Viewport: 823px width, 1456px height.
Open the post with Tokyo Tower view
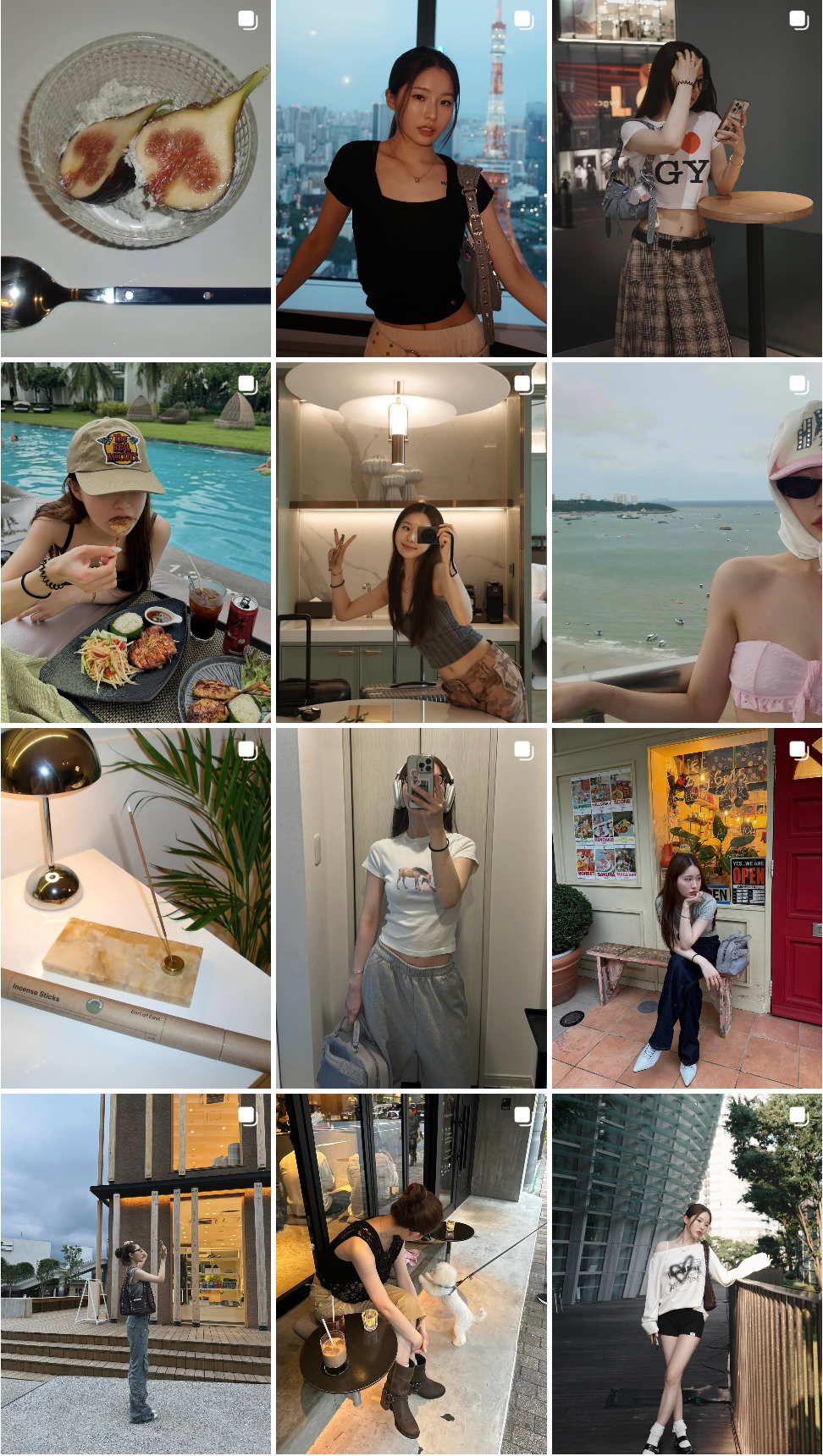pyautogui.click(x=411, y=178)
